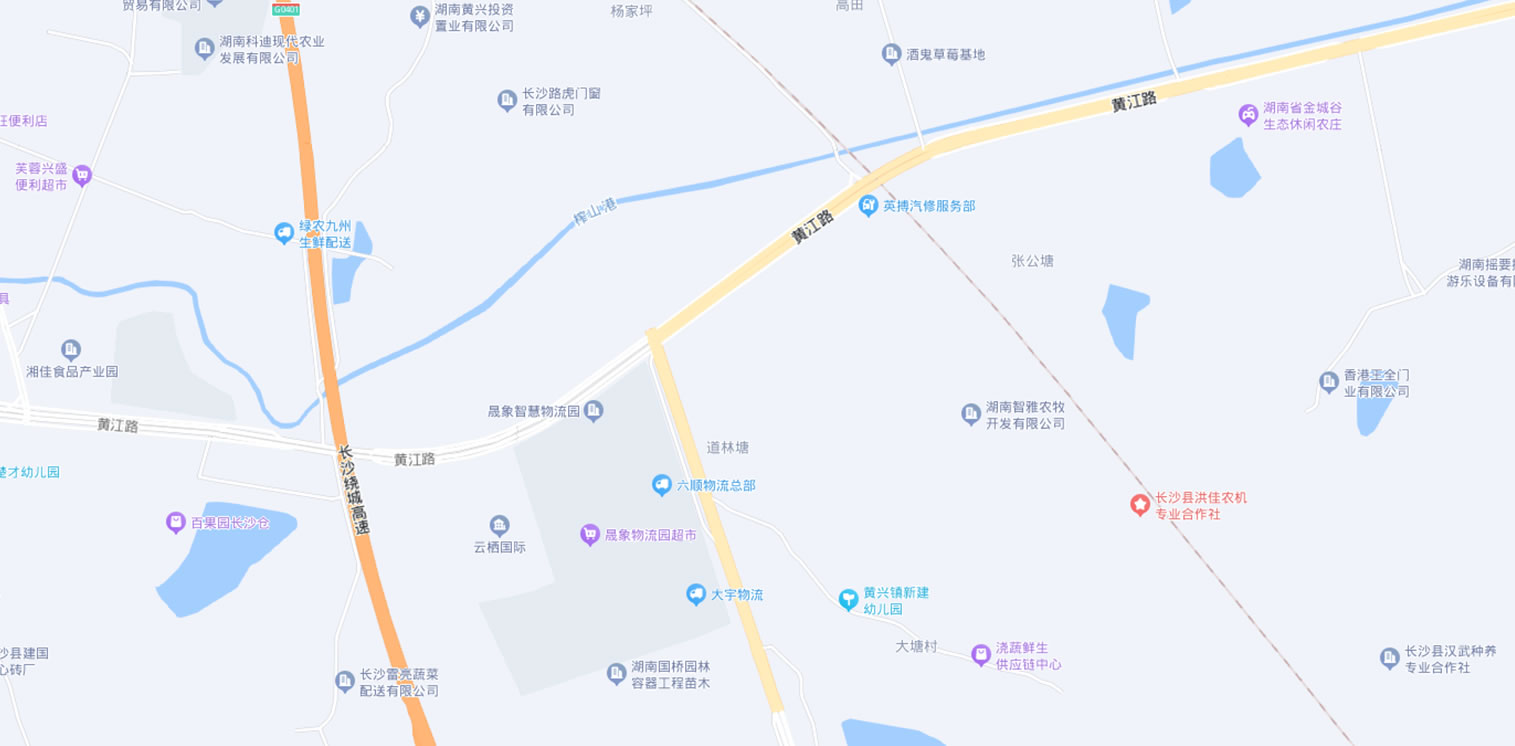Select 晟象物流园超市 shopping marker

coord(590,535)
